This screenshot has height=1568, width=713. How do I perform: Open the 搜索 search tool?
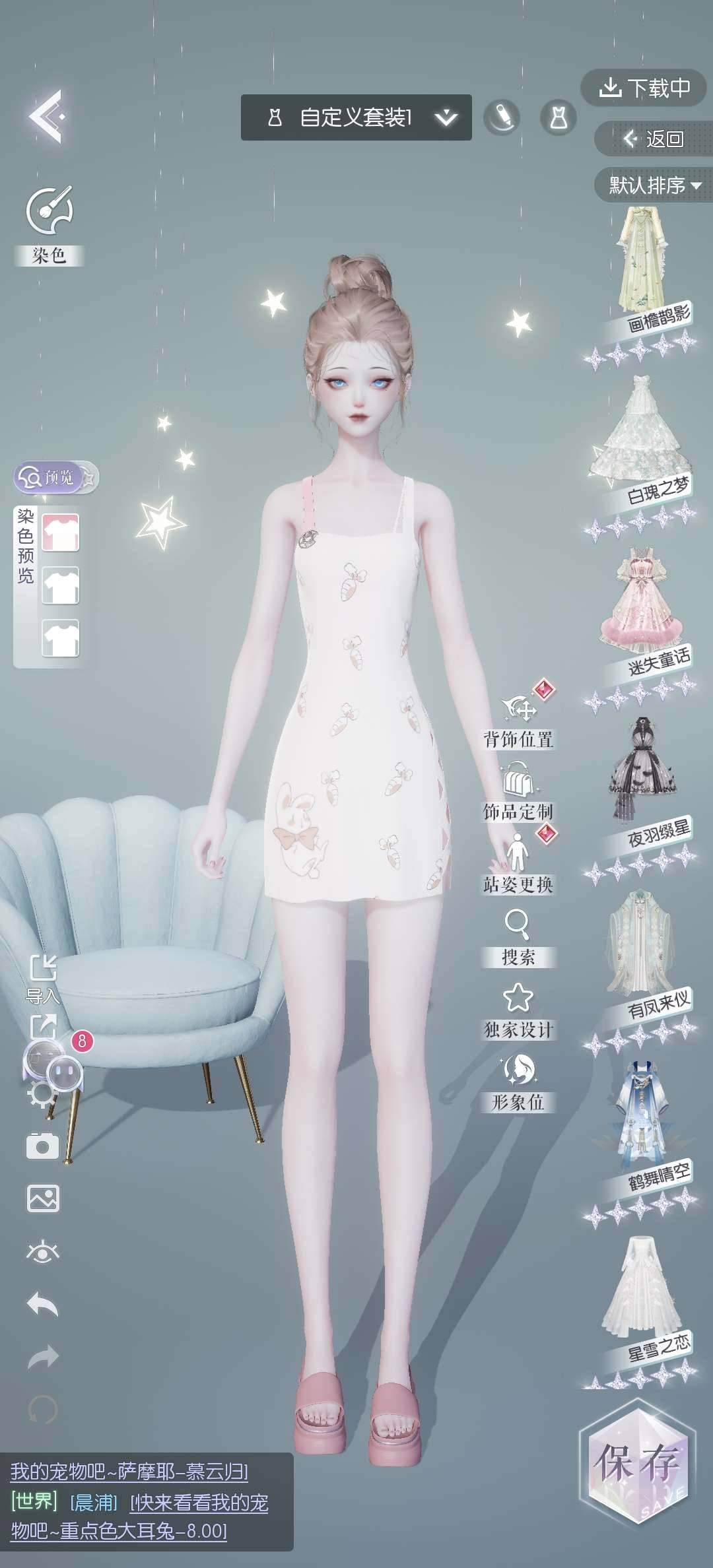point(518,936)
